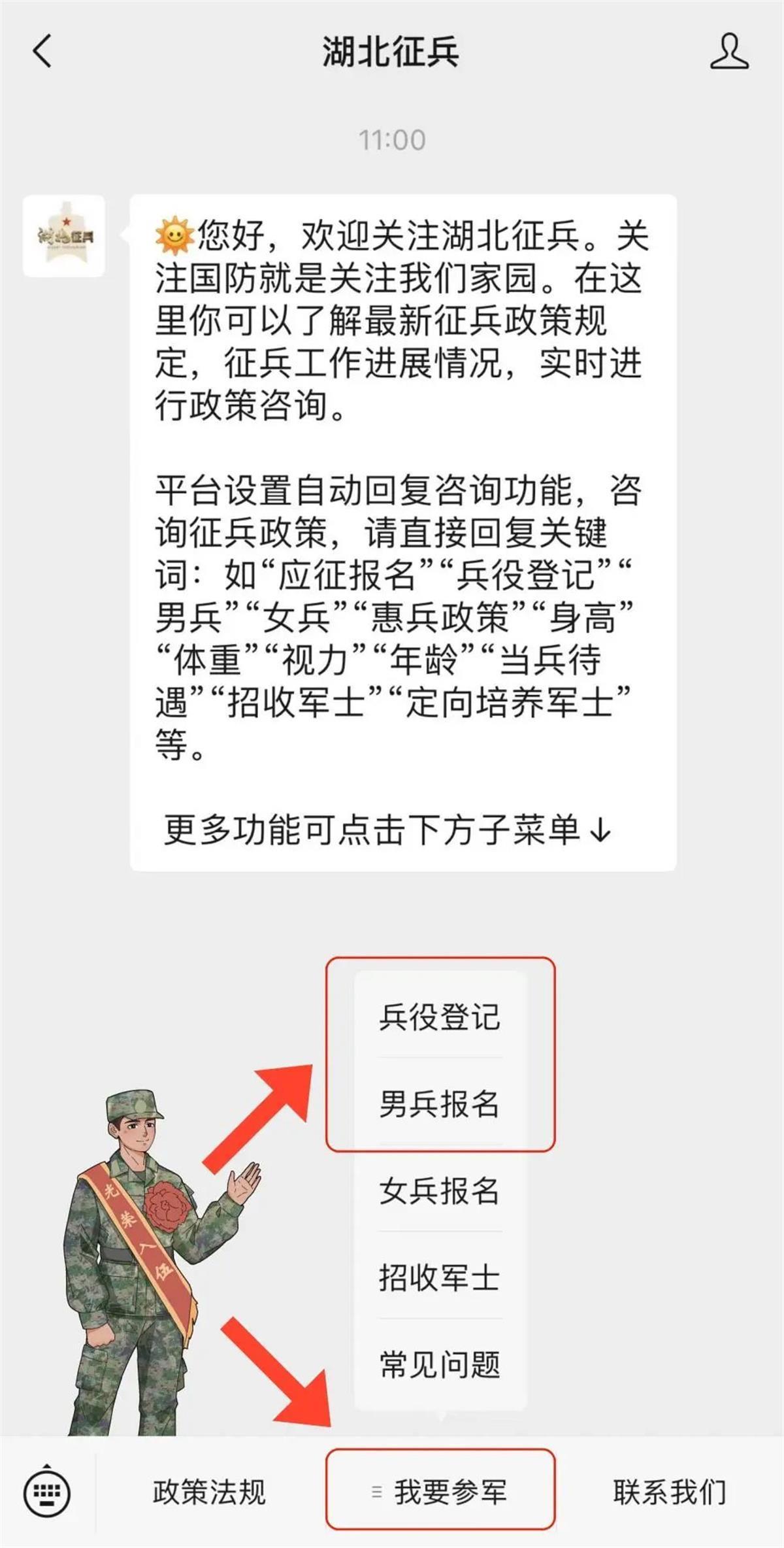The image size is (784, 1548).
Task: Choose 男兵报名 in the popup menu
Action: [x=440, y=1103]
